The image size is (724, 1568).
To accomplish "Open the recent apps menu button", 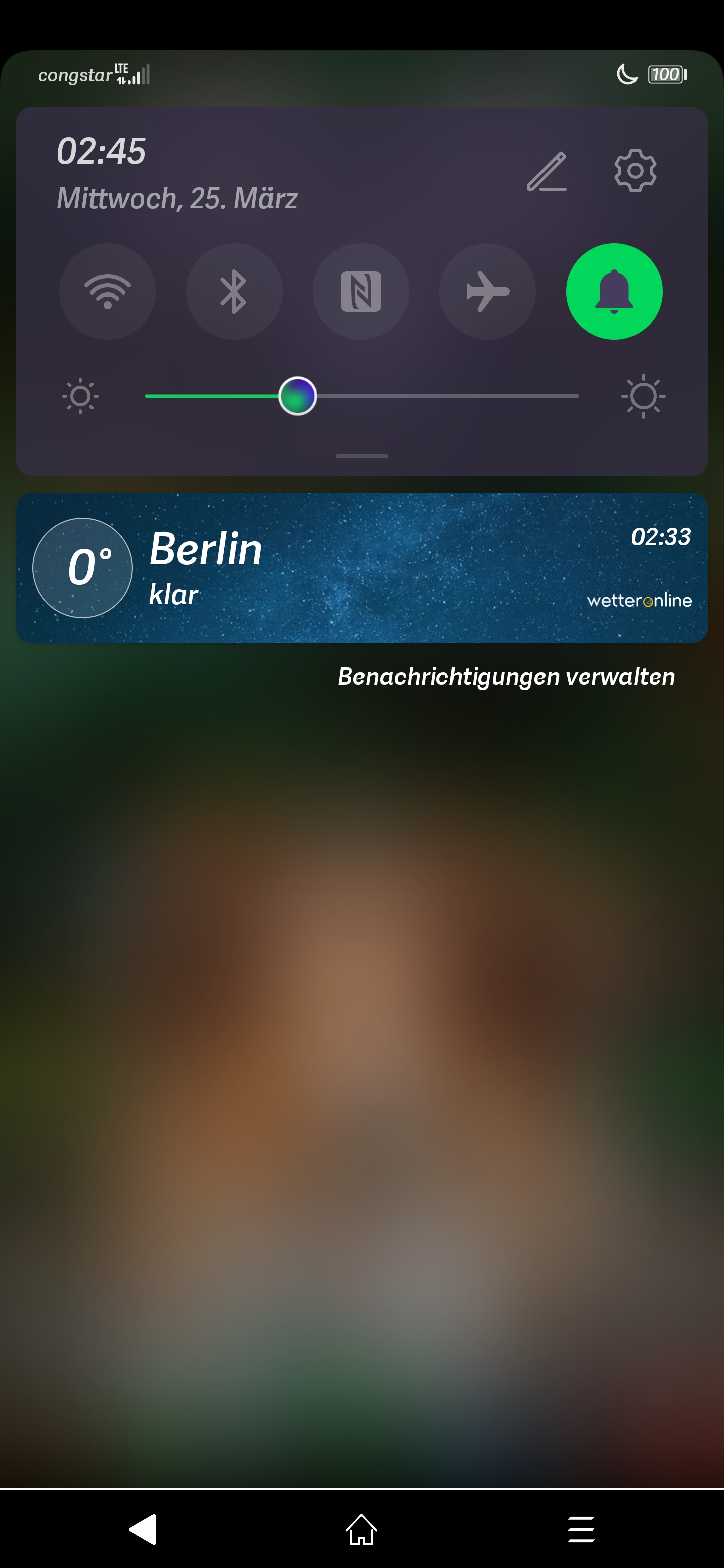I will [581, 1529].
